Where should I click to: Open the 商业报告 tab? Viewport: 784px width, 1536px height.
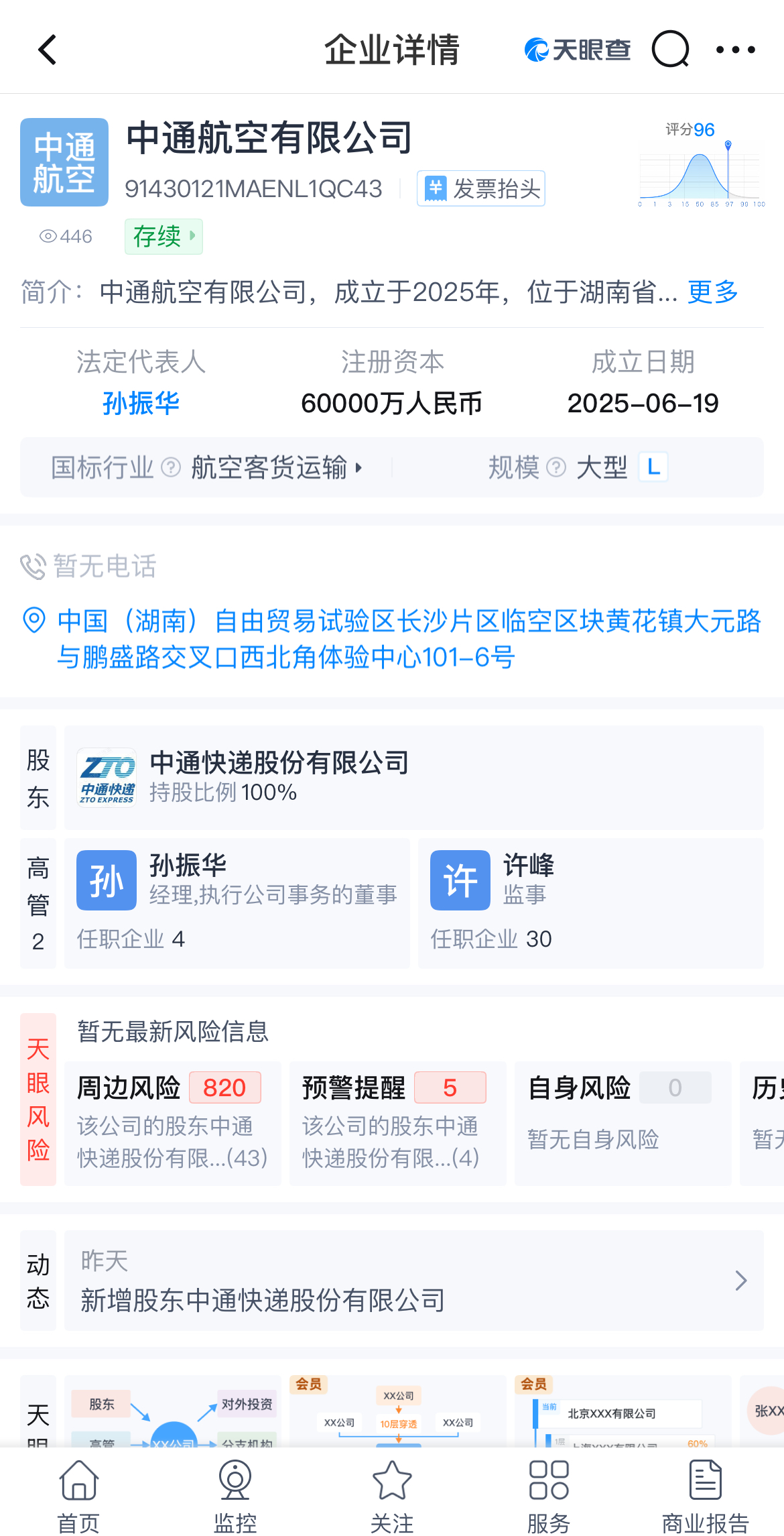click(x=705, y=1496)
